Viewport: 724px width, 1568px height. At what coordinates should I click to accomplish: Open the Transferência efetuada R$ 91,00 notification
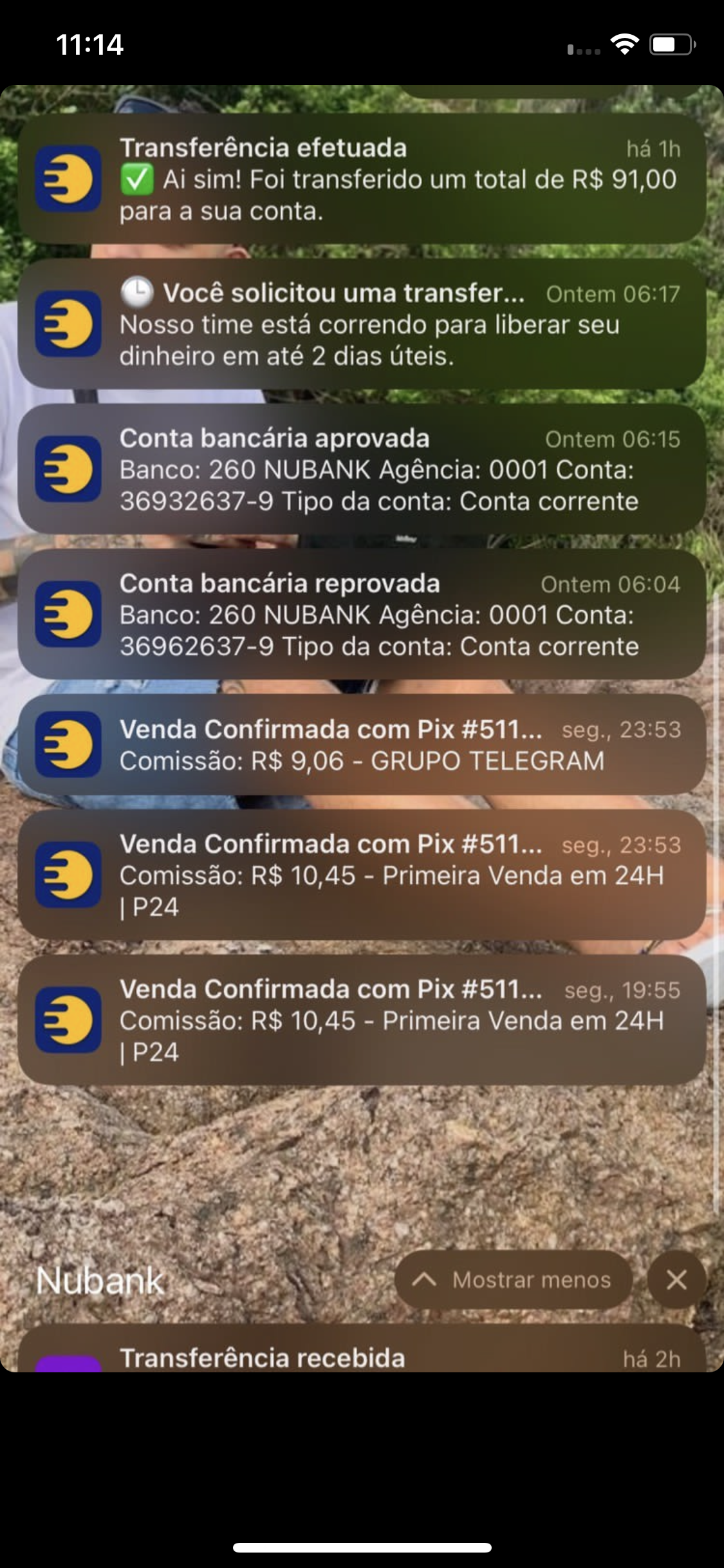[362, 179]
